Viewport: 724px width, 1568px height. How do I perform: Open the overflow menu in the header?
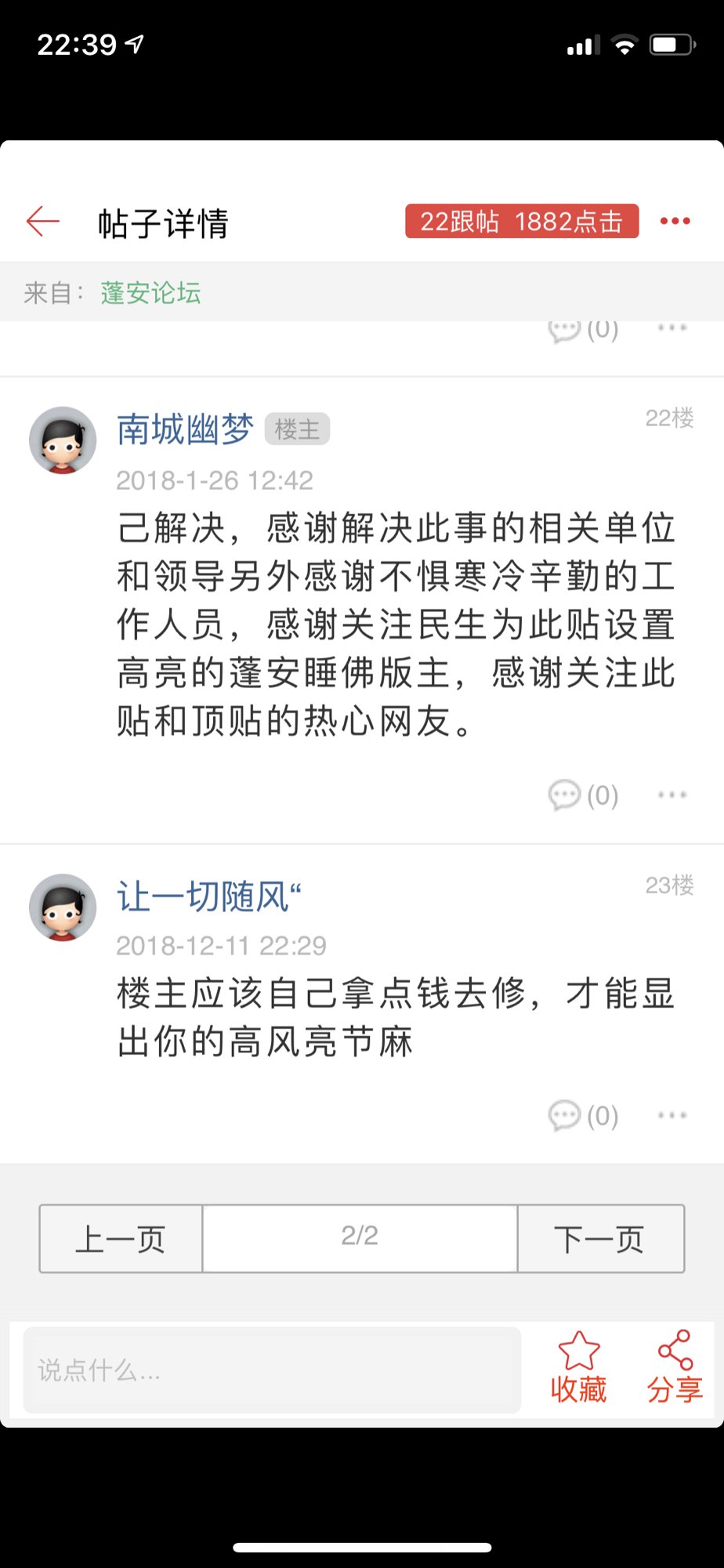point(675,222)
